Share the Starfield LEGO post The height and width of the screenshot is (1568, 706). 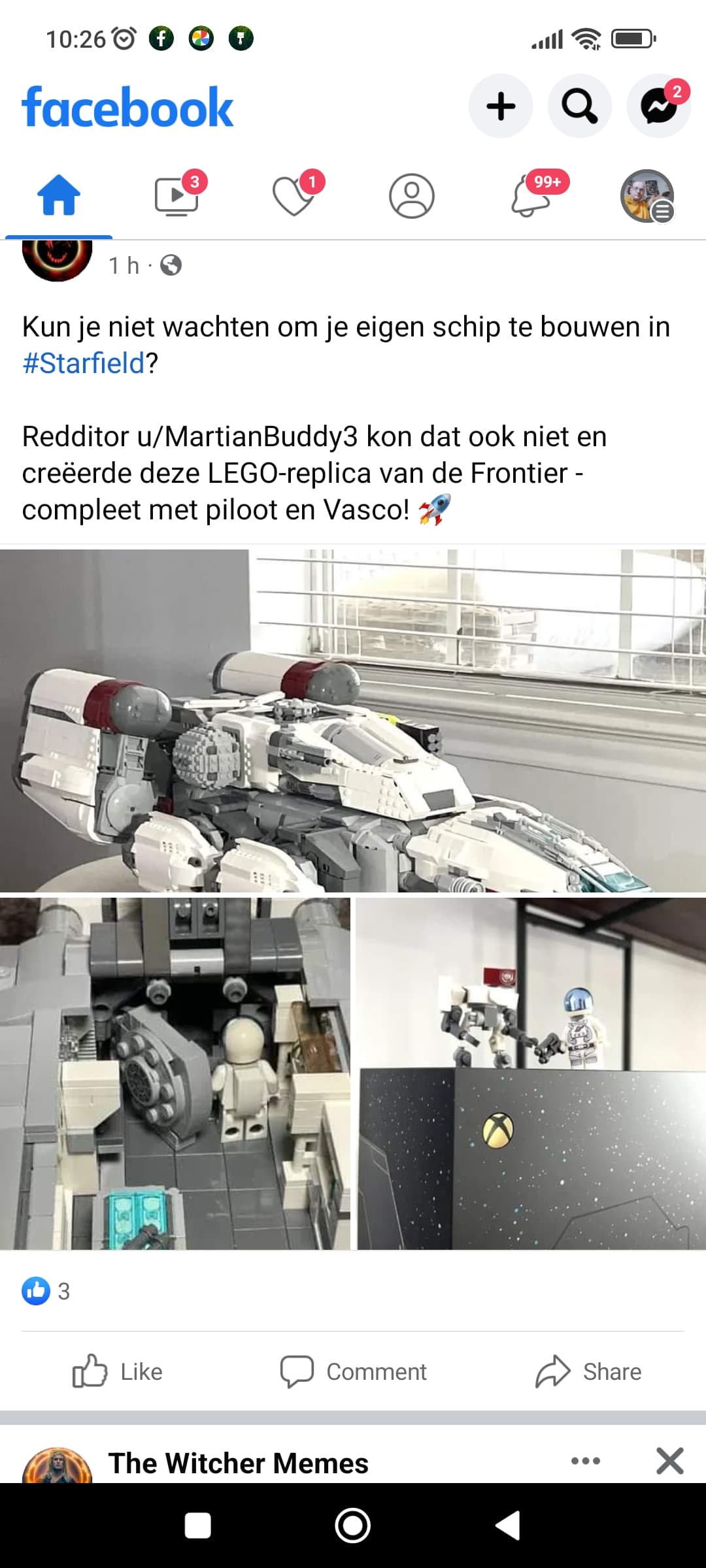point(588,1371)
